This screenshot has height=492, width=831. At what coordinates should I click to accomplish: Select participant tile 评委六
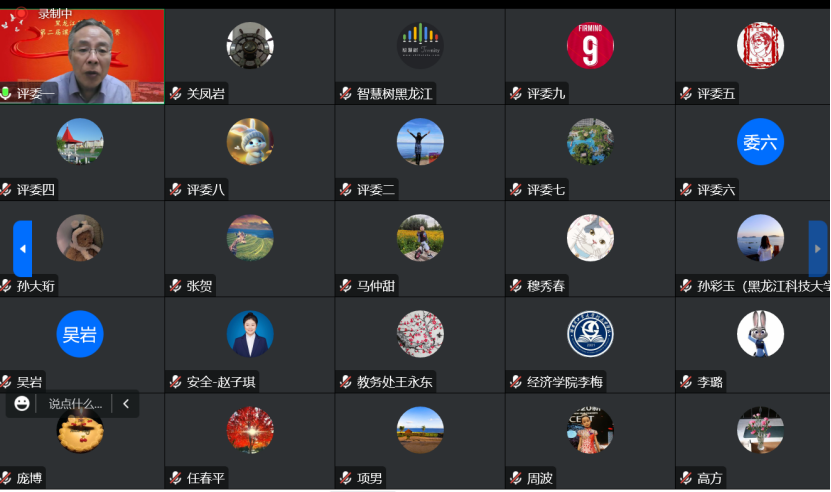click(x=760, y=150)
